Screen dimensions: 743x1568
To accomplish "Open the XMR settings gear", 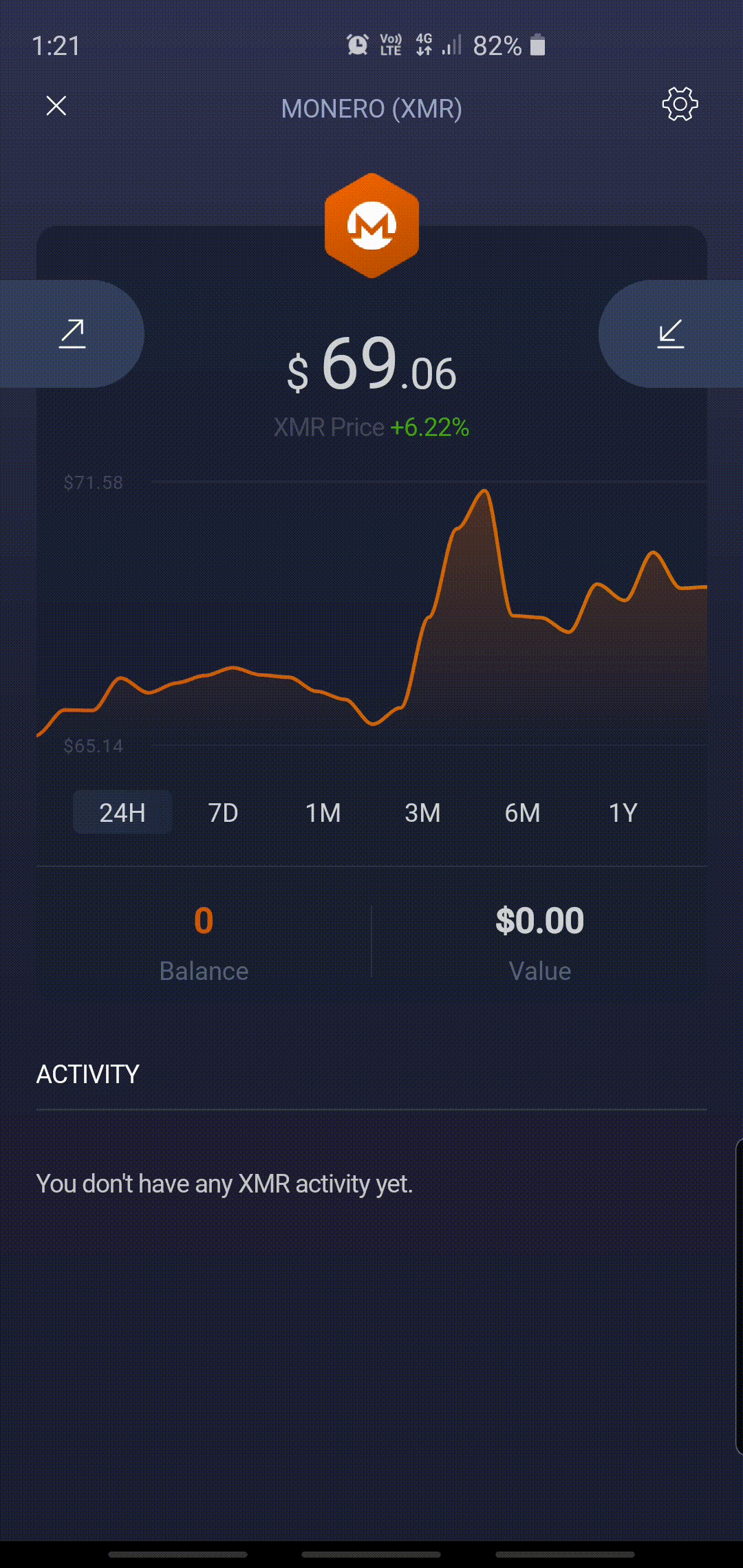I will pos(680,105).
